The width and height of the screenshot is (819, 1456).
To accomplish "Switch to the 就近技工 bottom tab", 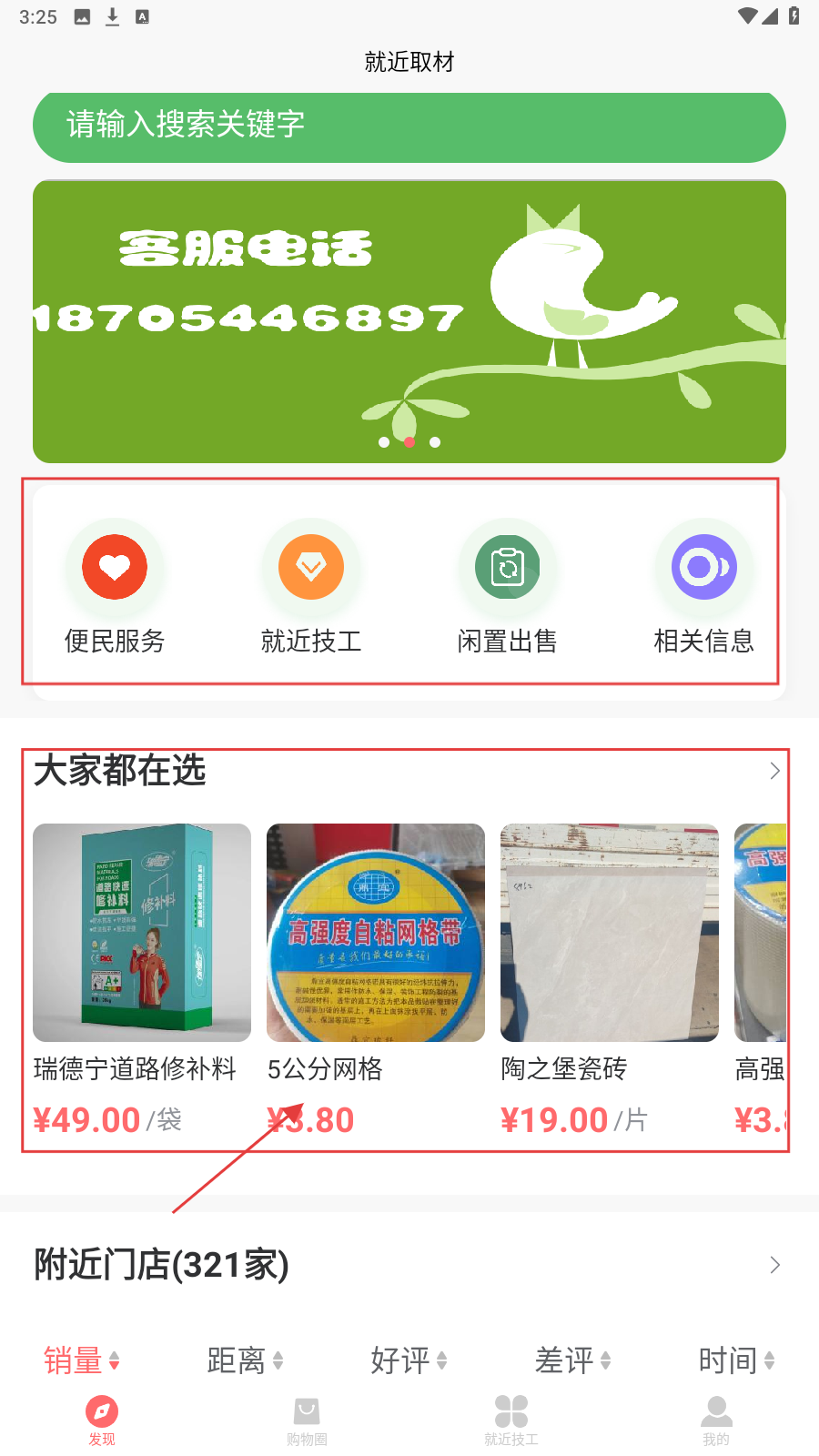I will (511, 1421).
